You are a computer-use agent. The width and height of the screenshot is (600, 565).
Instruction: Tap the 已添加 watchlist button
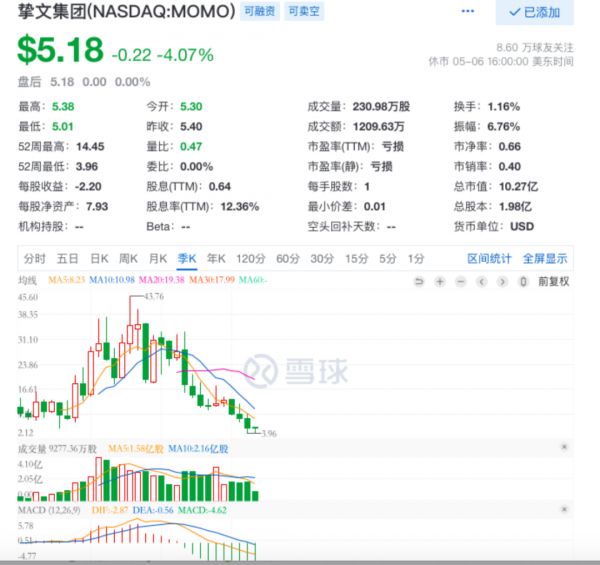coord(536,12)
